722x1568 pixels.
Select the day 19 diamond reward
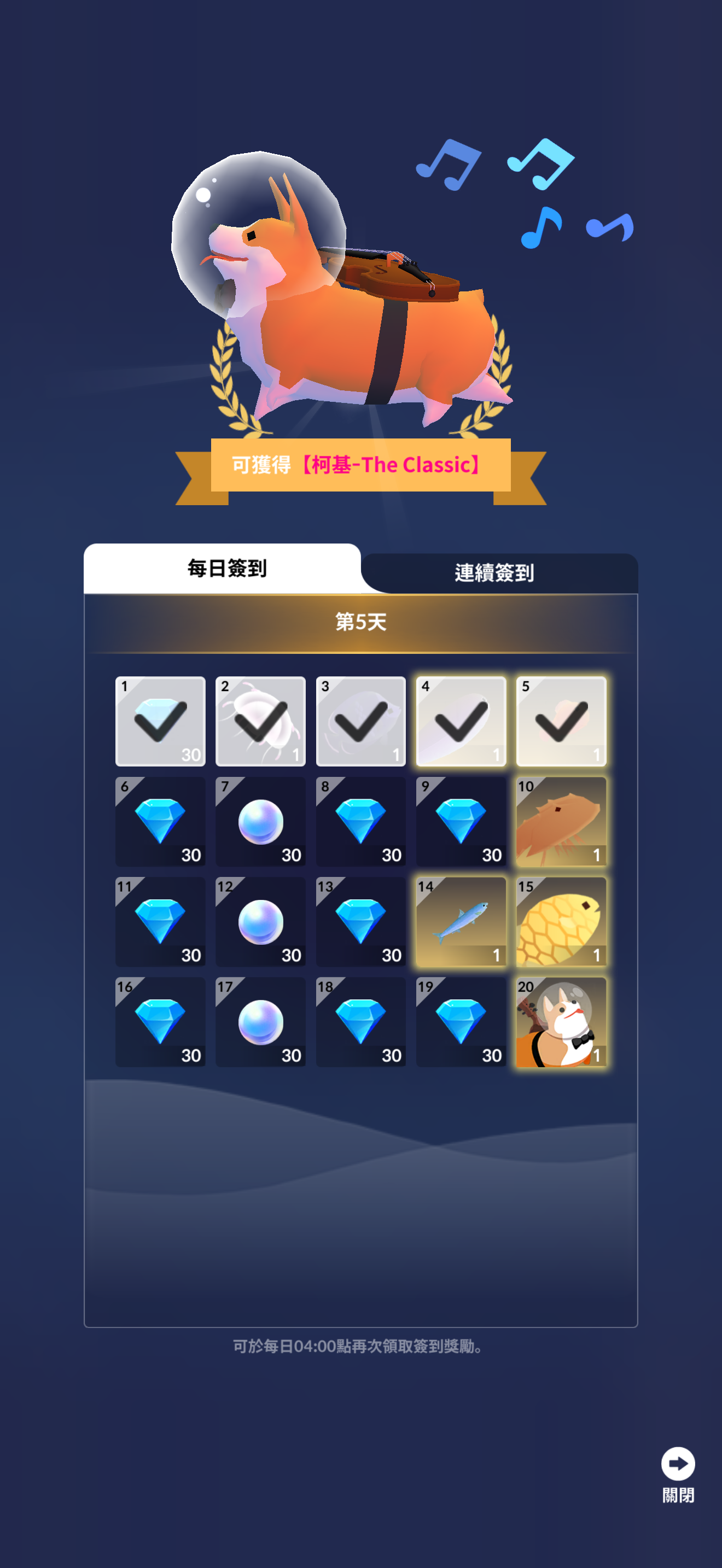tap(461, 1021)
